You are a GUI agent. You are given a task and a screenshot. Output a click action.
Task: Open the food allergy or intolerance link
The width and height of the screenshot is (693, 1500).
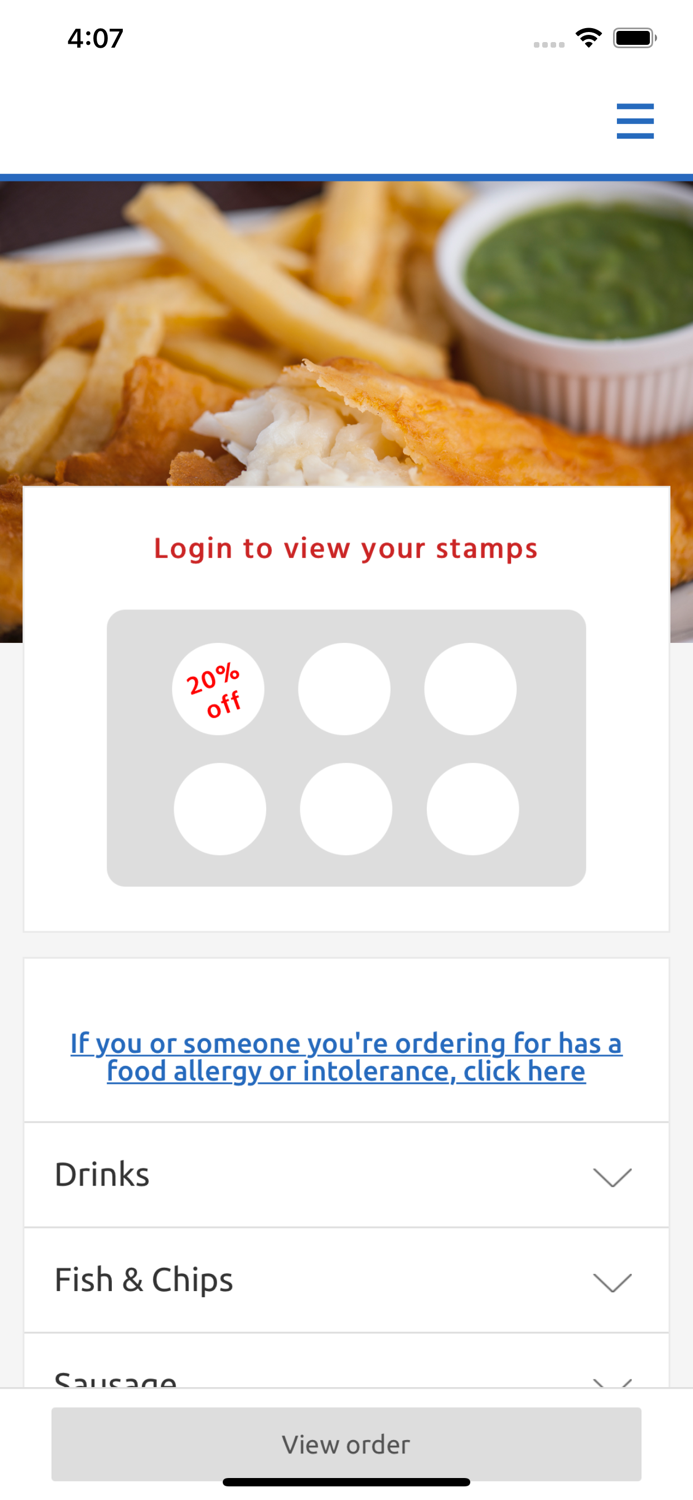coord(346,1057)
